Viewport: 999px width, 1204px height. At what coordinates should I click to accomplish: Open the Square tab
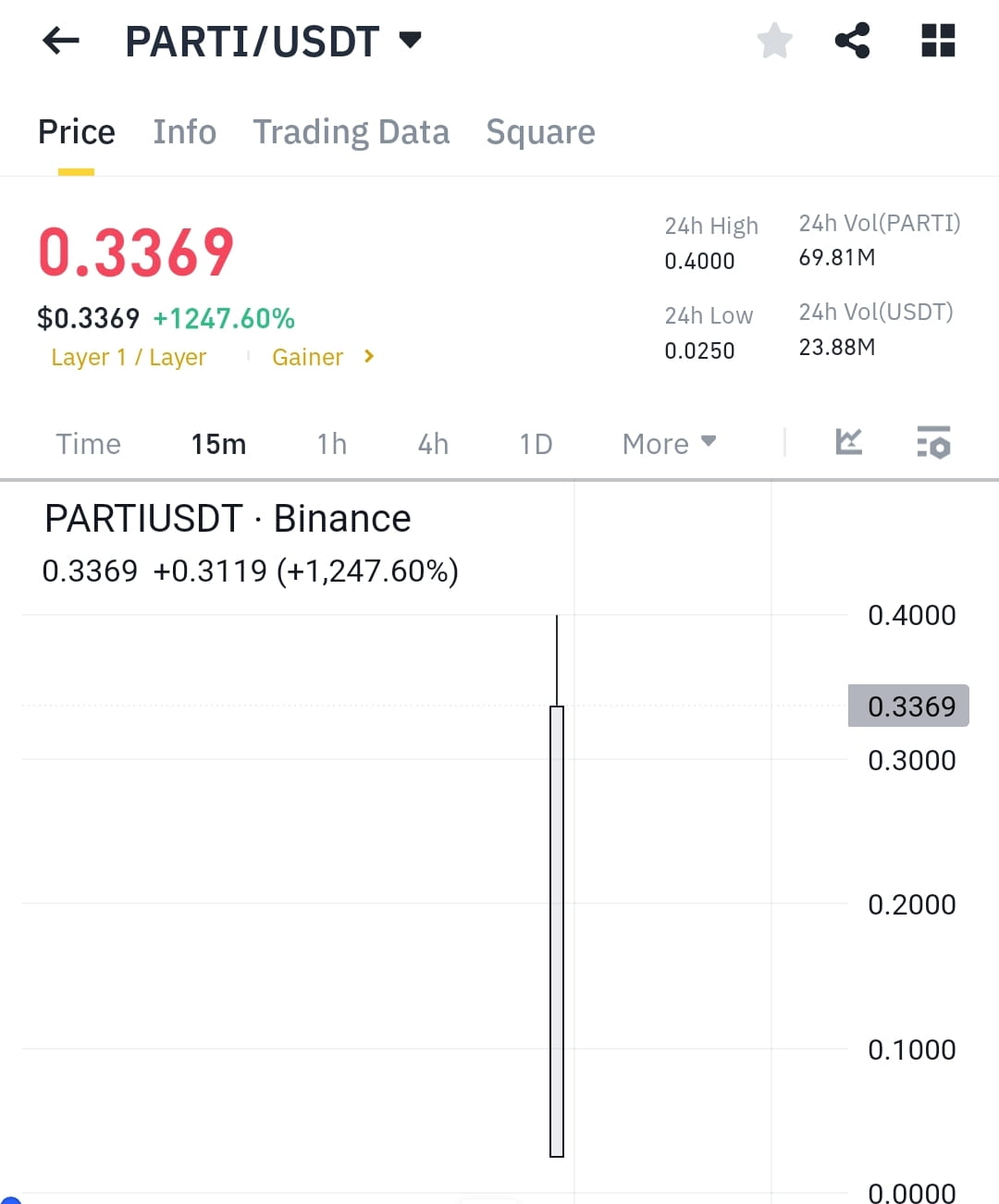[x=540, y=131]
